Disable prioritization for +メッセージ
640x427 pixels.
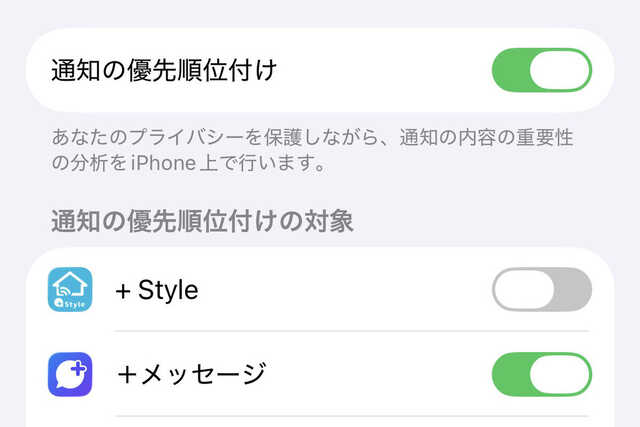[x=542, y=374]
